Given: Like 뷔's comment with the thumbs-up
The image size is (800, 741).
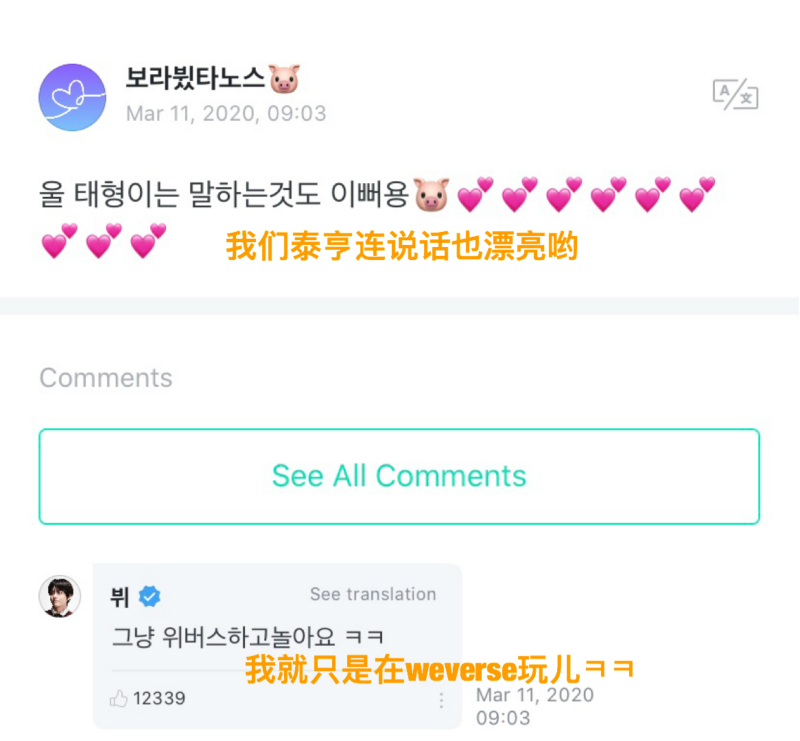Looking at the screenshot, I should pyautogui.click(x=120, y=699).
